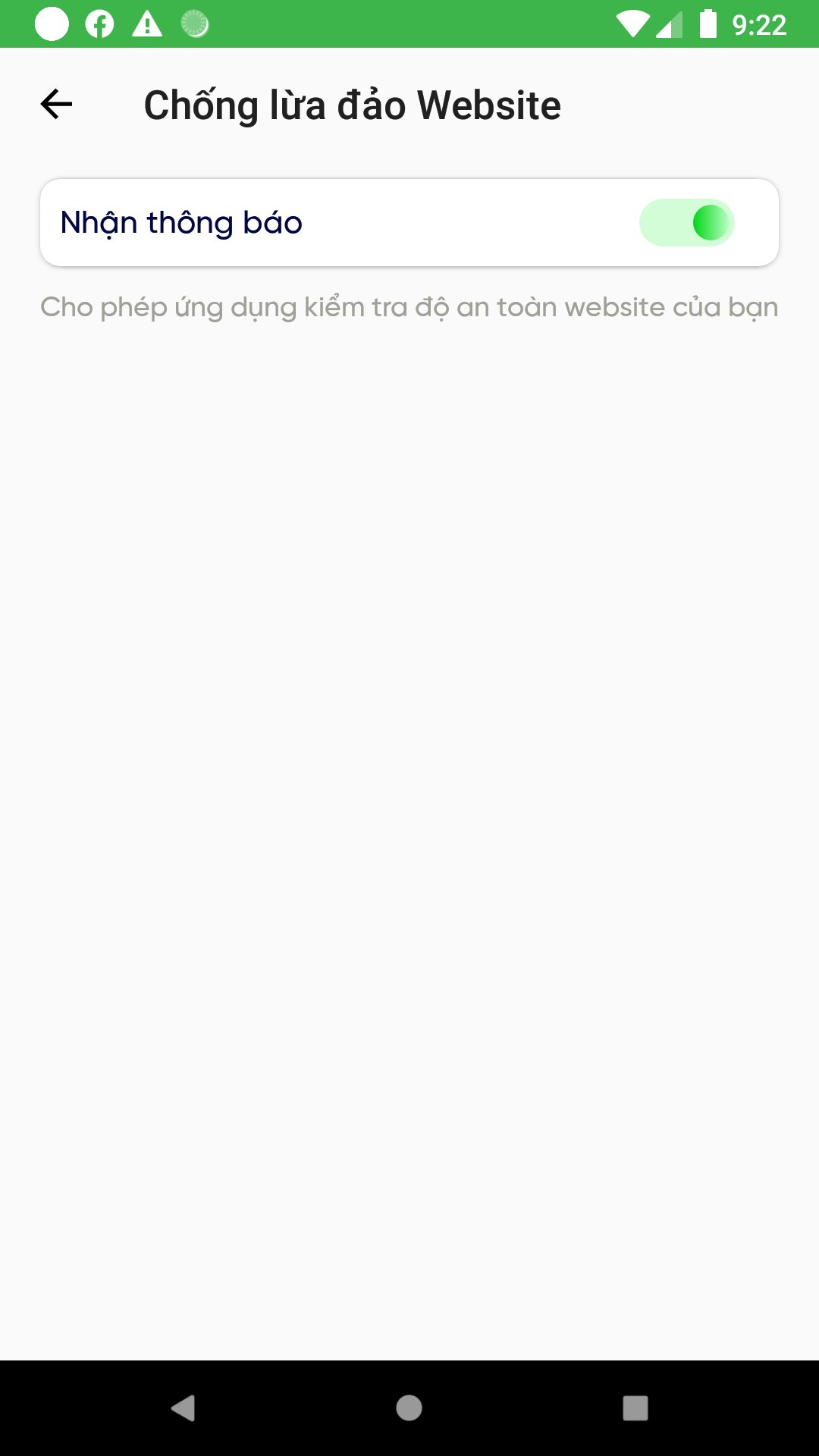Tap the white Nhận thông báo card

409,221
